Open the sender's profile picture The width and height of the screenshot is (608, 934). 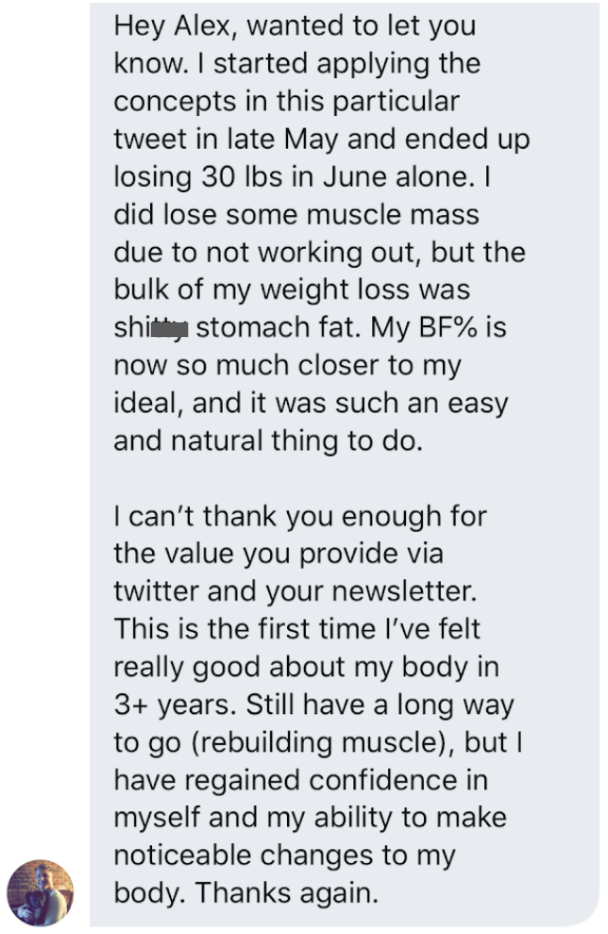pos(41,891)
